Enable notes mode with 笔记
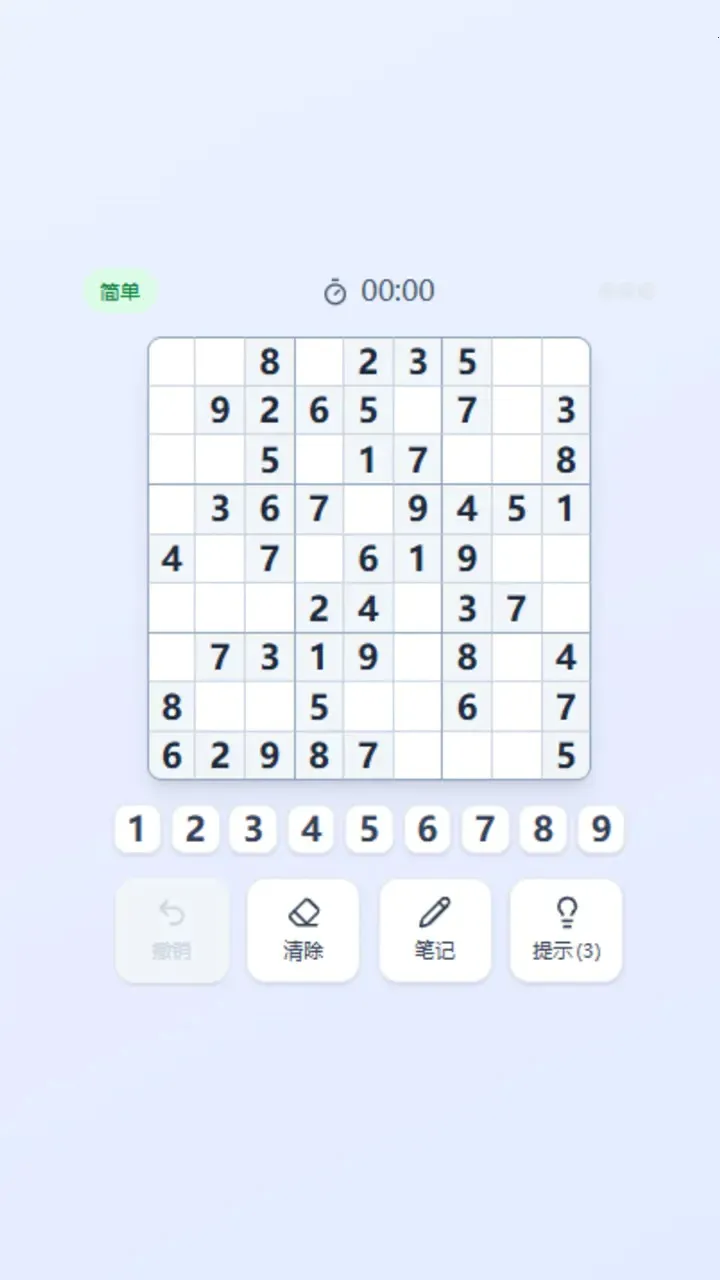Image resolution: width=720 pixels, height=1280 pixels. (435, 930)
